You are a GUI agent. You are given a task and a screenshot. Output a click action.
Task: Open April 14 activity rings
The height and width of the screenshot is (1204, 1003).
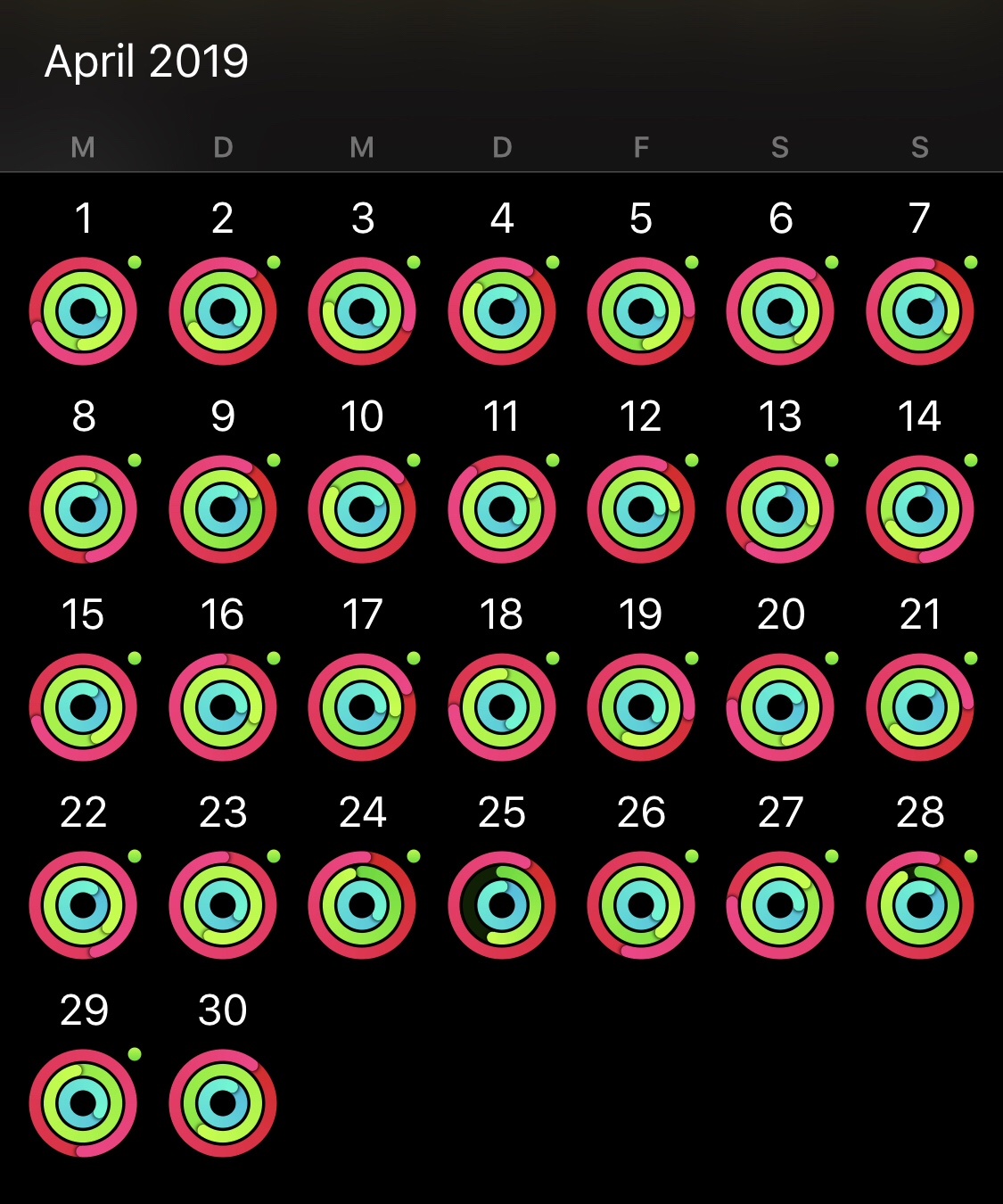pyautogui.click(x=920, y=509)
